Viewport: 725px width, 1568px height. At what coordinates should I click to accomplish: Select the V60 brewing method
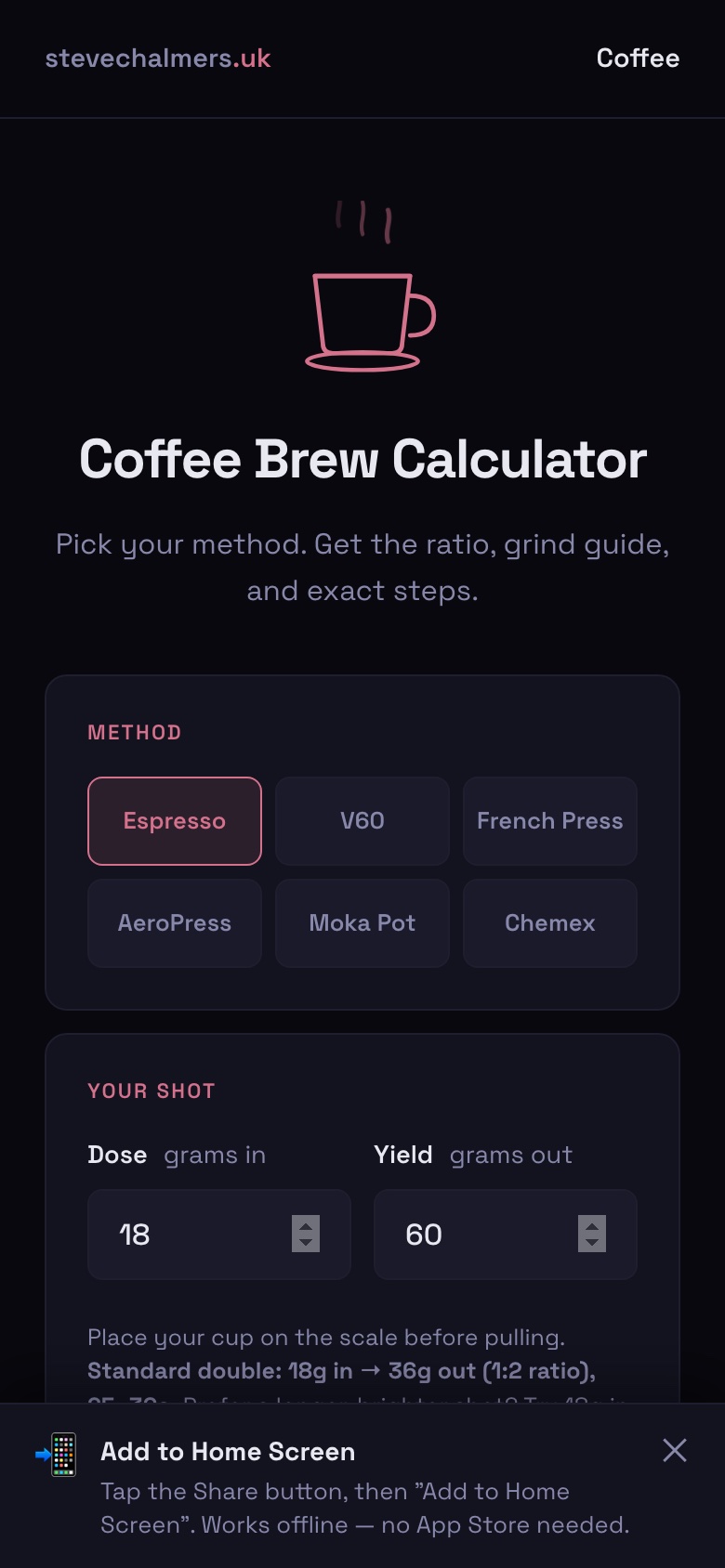tap(362, 821)
